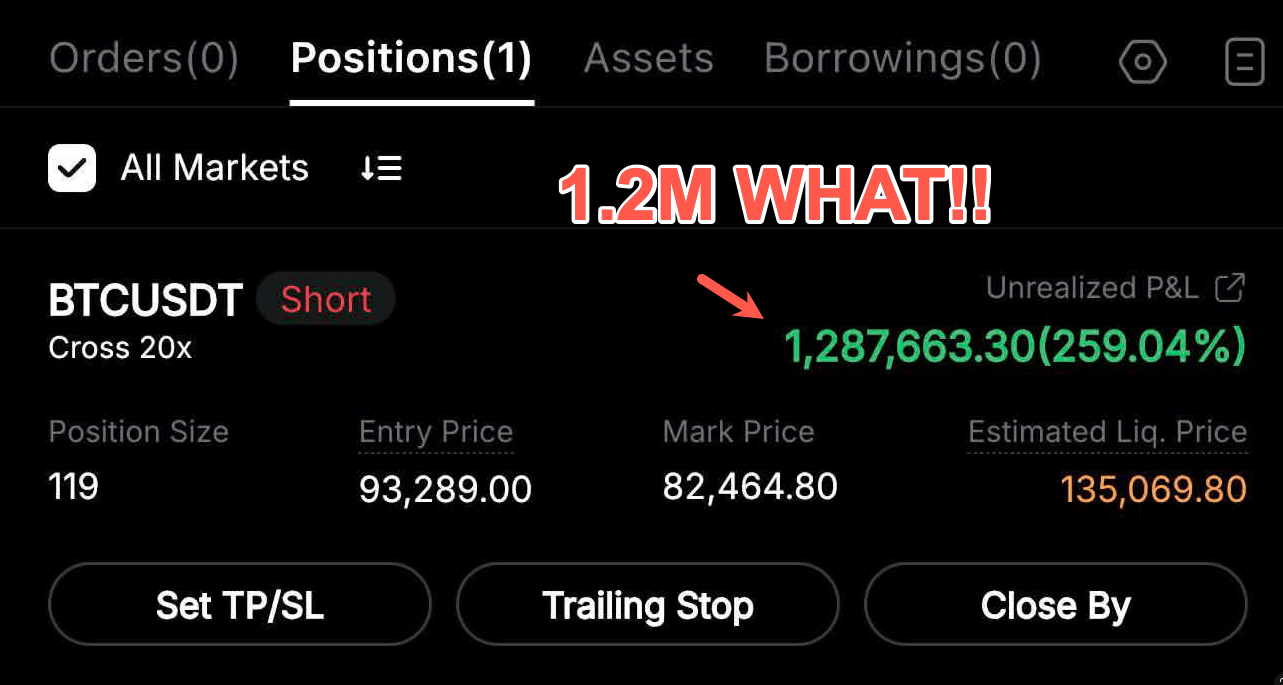Tap the Set TP/SL button
1283x685 pixels.
pyautogui.click(x=240, y=605)
